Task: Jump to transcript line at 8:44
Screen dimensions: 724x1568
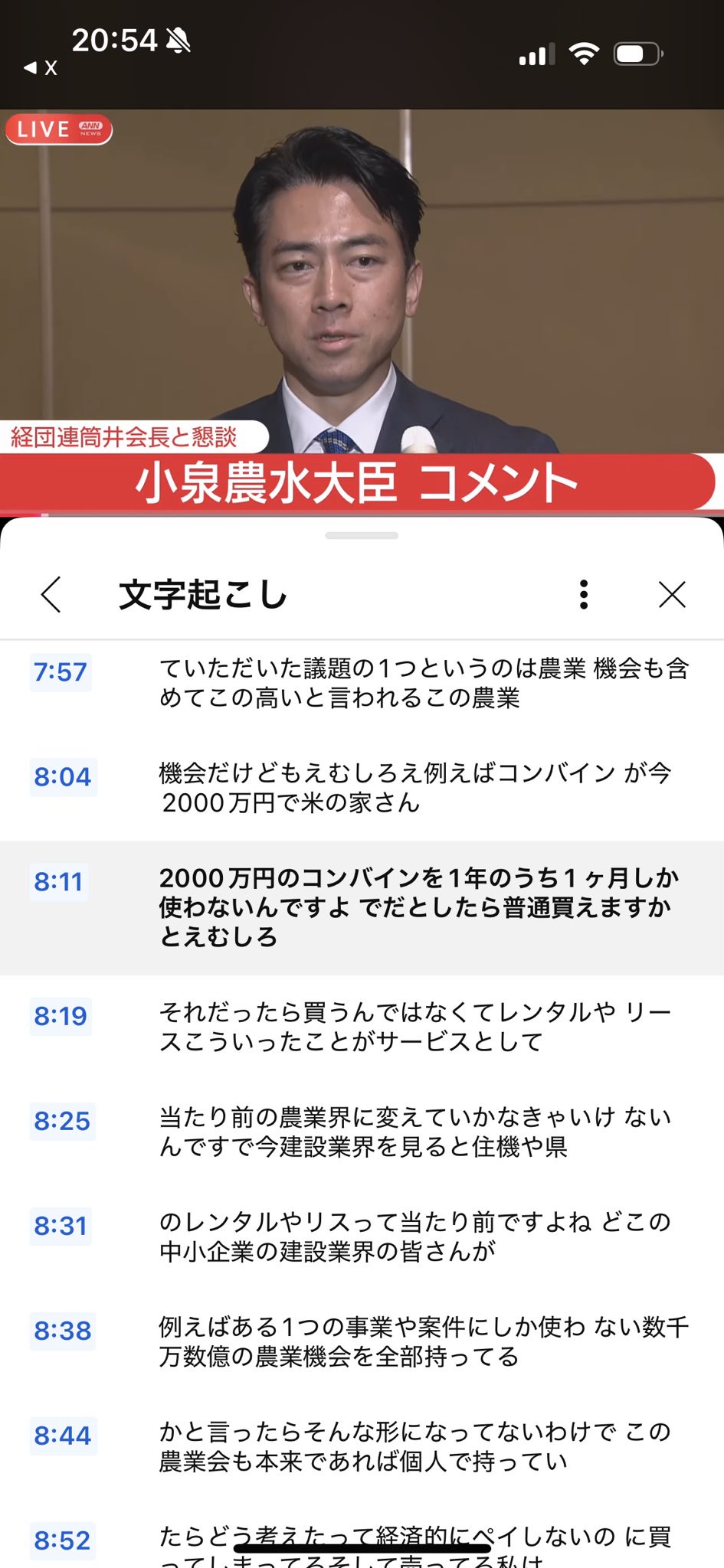Action: click(x=362, y=1447)
